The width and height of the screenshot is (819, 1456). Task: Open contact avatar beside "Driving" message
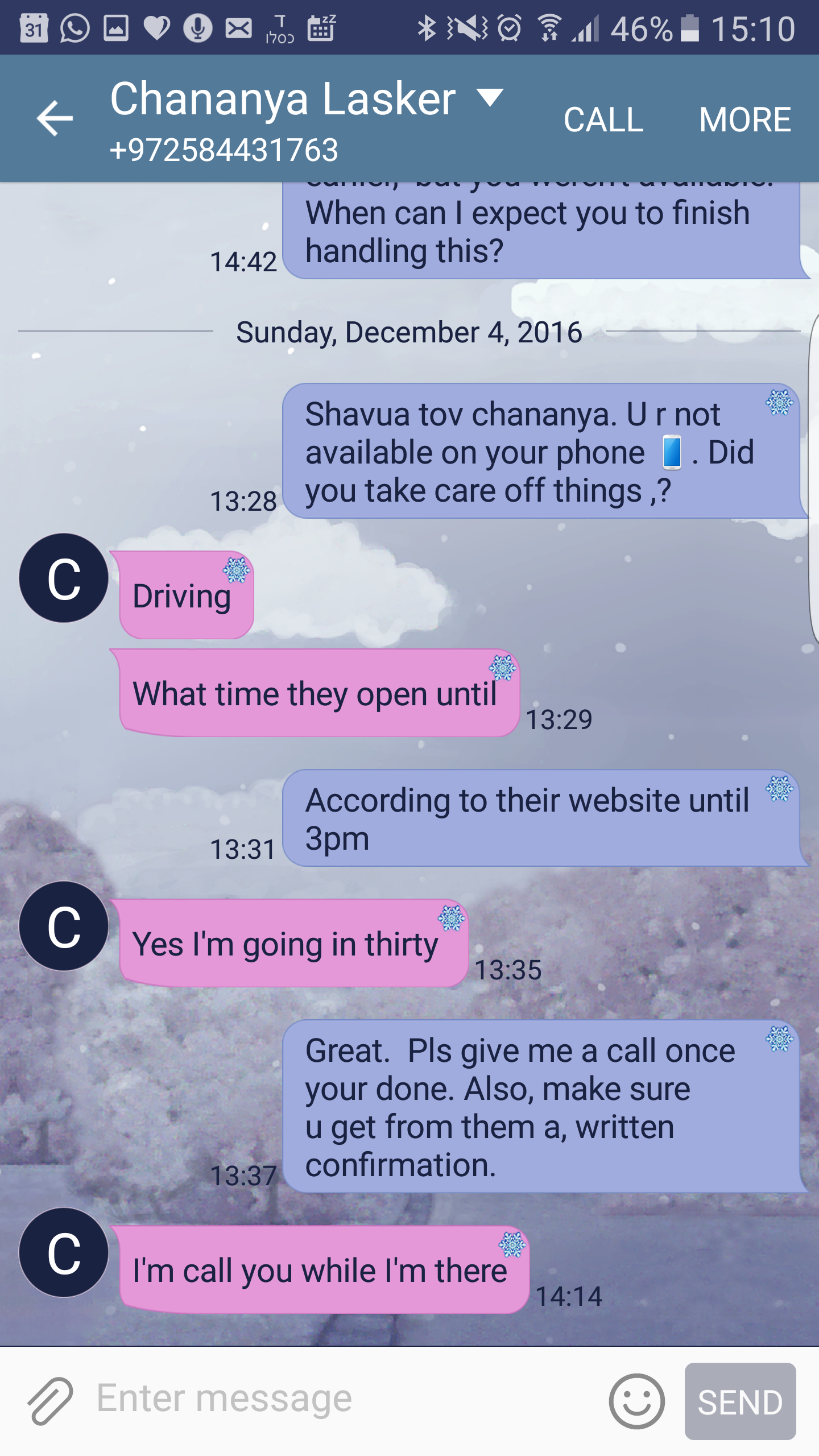(x=64, y=578)
